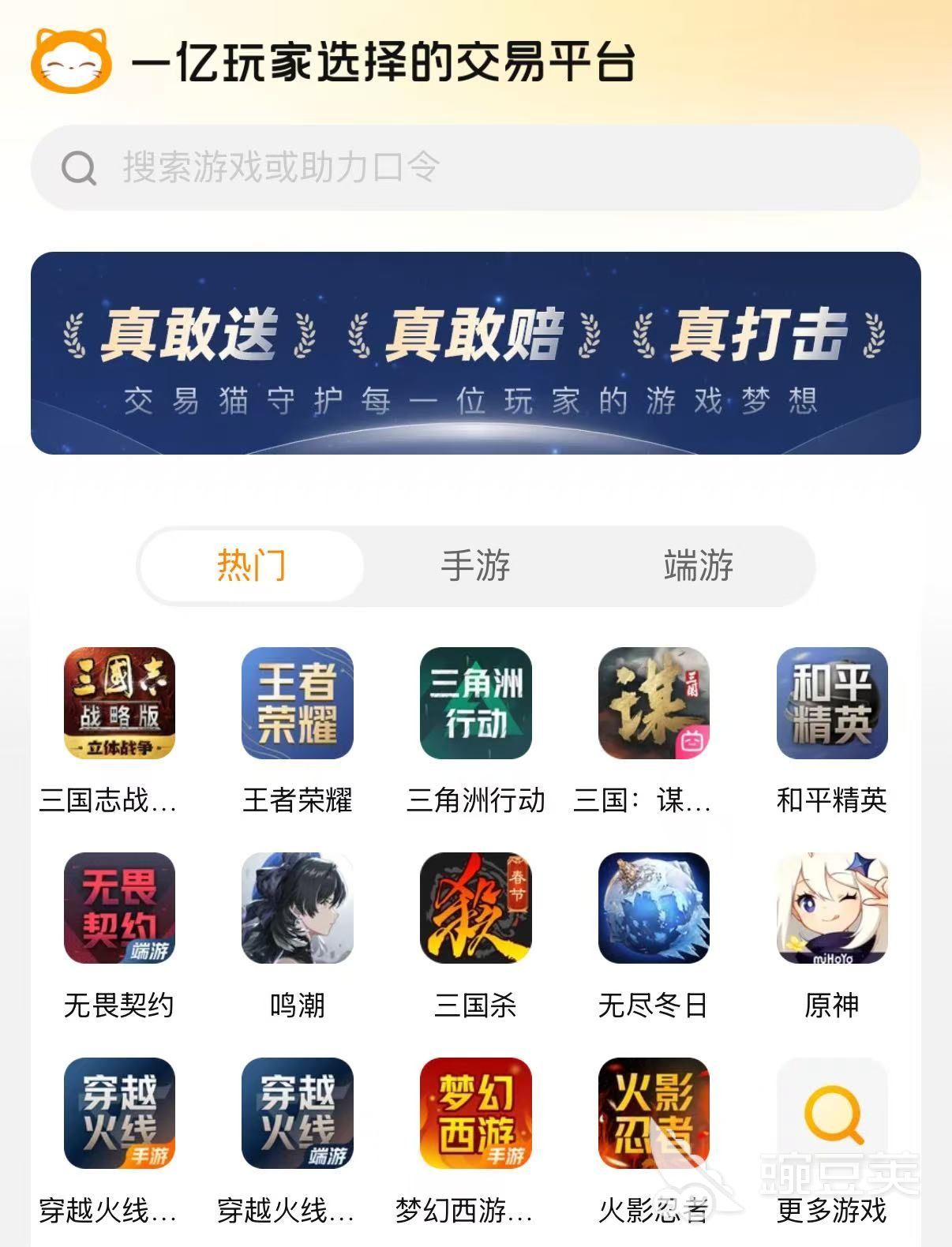Switch to the 端游 tab
The height and width of the screenshot is (1247, 952).
pos(699,566)
